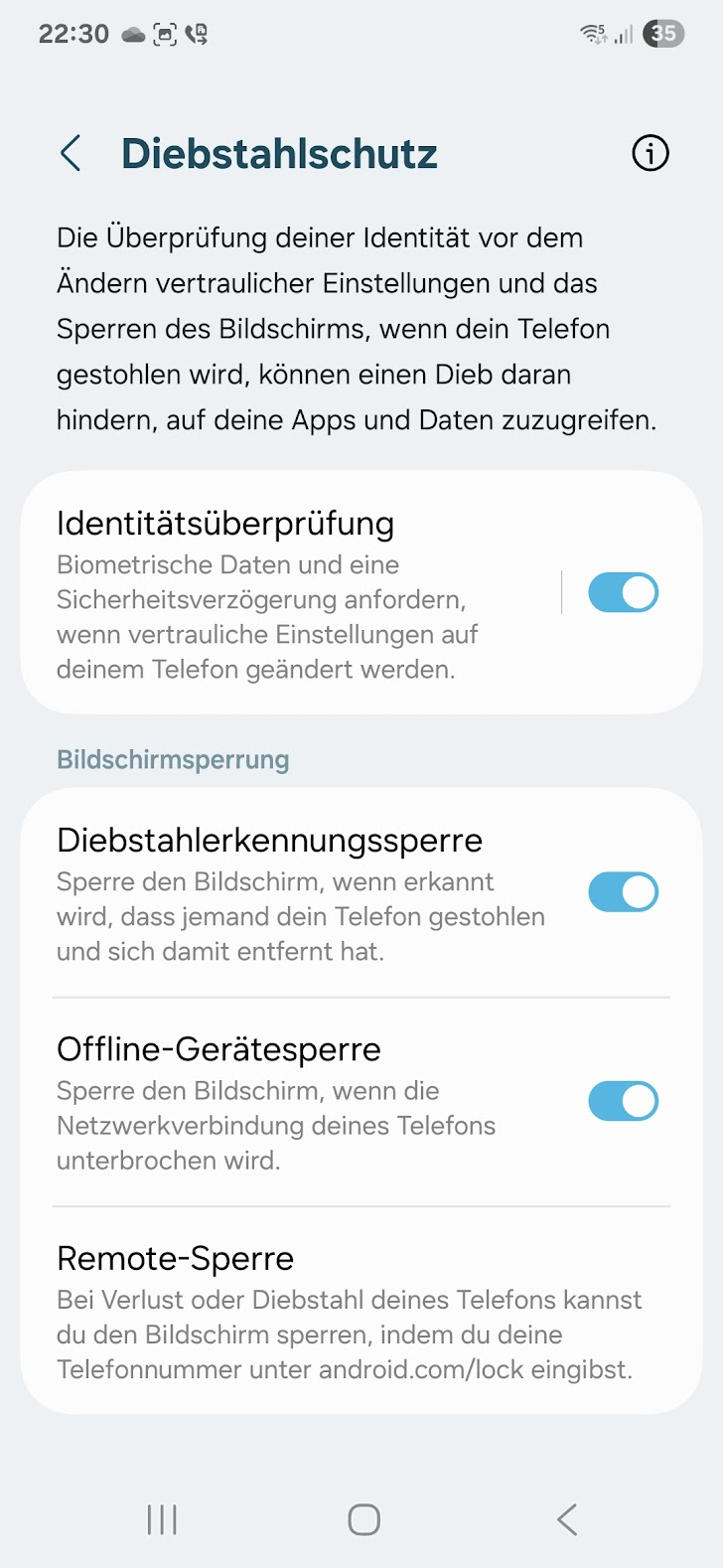This screenshot has height=1568, width=723.
Task: Go back from Diebstahlschutz settings
Action: (x=71, y=154)
